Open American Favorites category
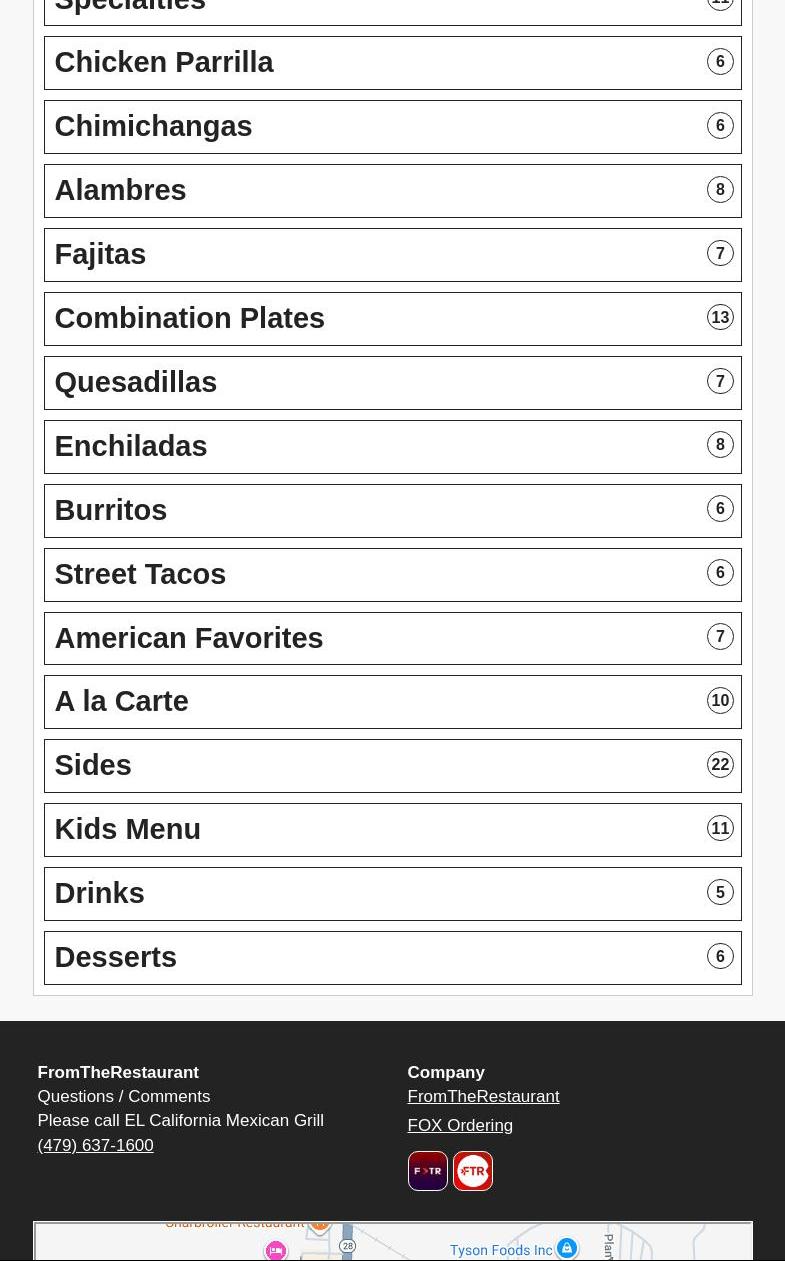 tap(392, 638)
